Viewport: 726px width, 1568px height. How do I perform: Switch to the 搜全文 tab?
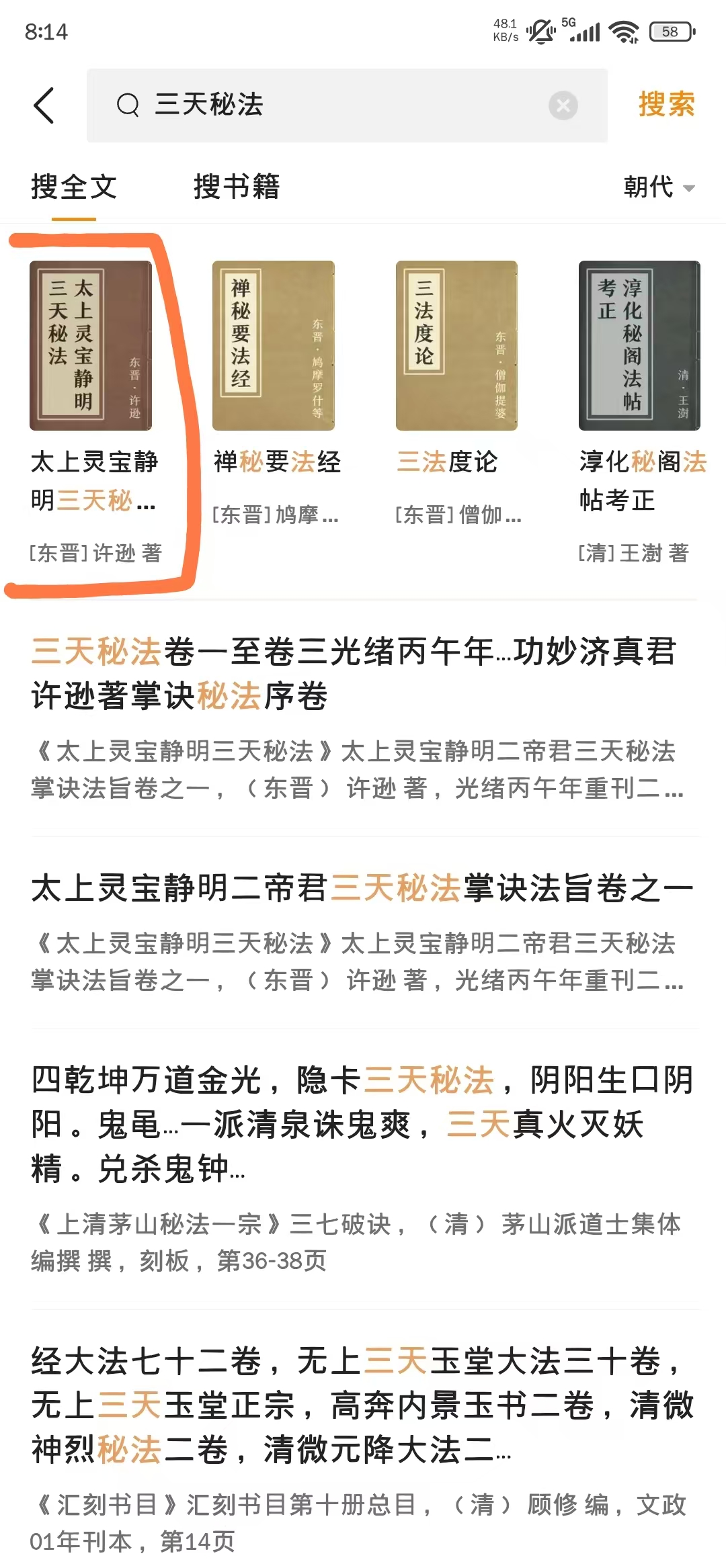click(74, 187)
